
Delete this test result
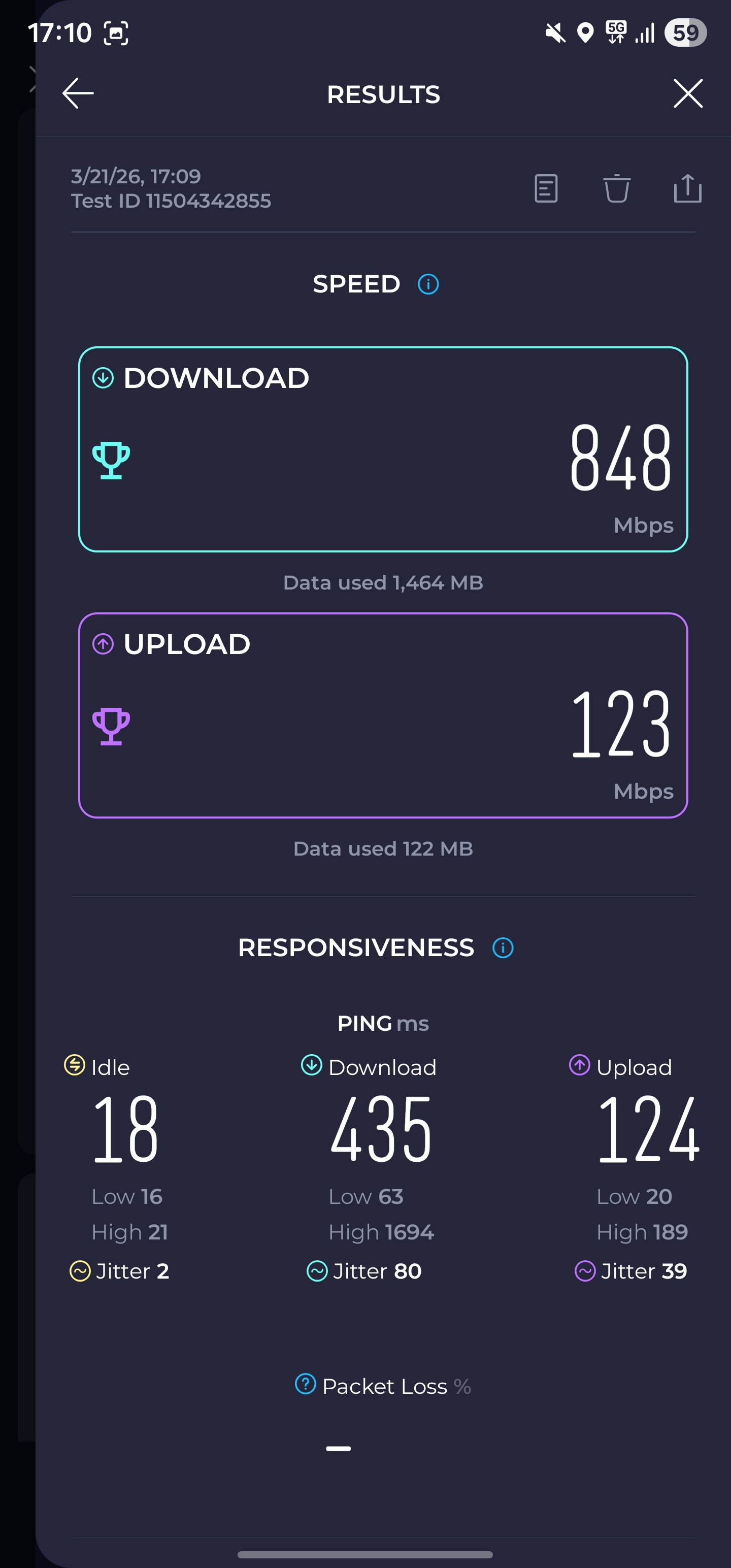click(x=617, y=188)
